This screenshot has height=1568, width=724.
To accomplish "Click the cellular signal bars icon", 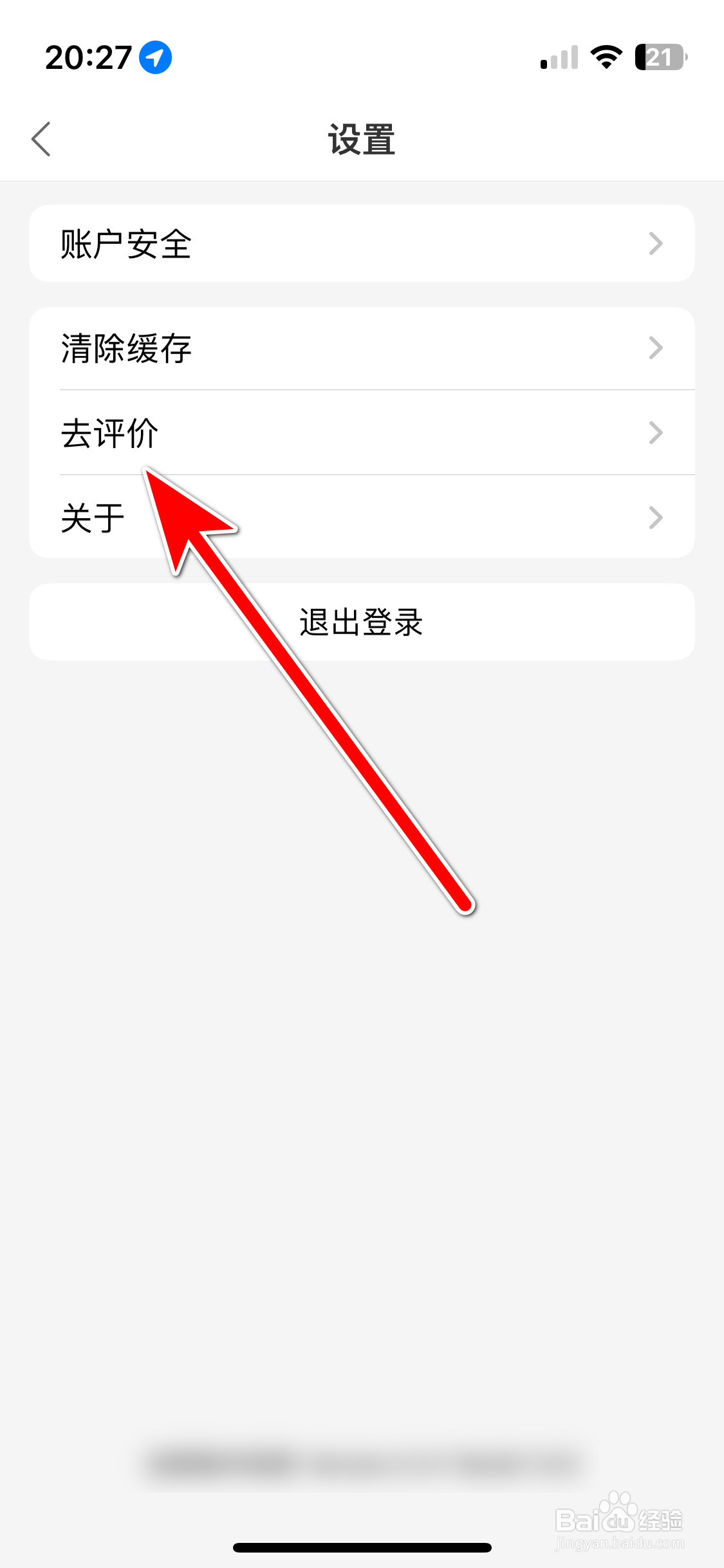I will click(557, 58).
